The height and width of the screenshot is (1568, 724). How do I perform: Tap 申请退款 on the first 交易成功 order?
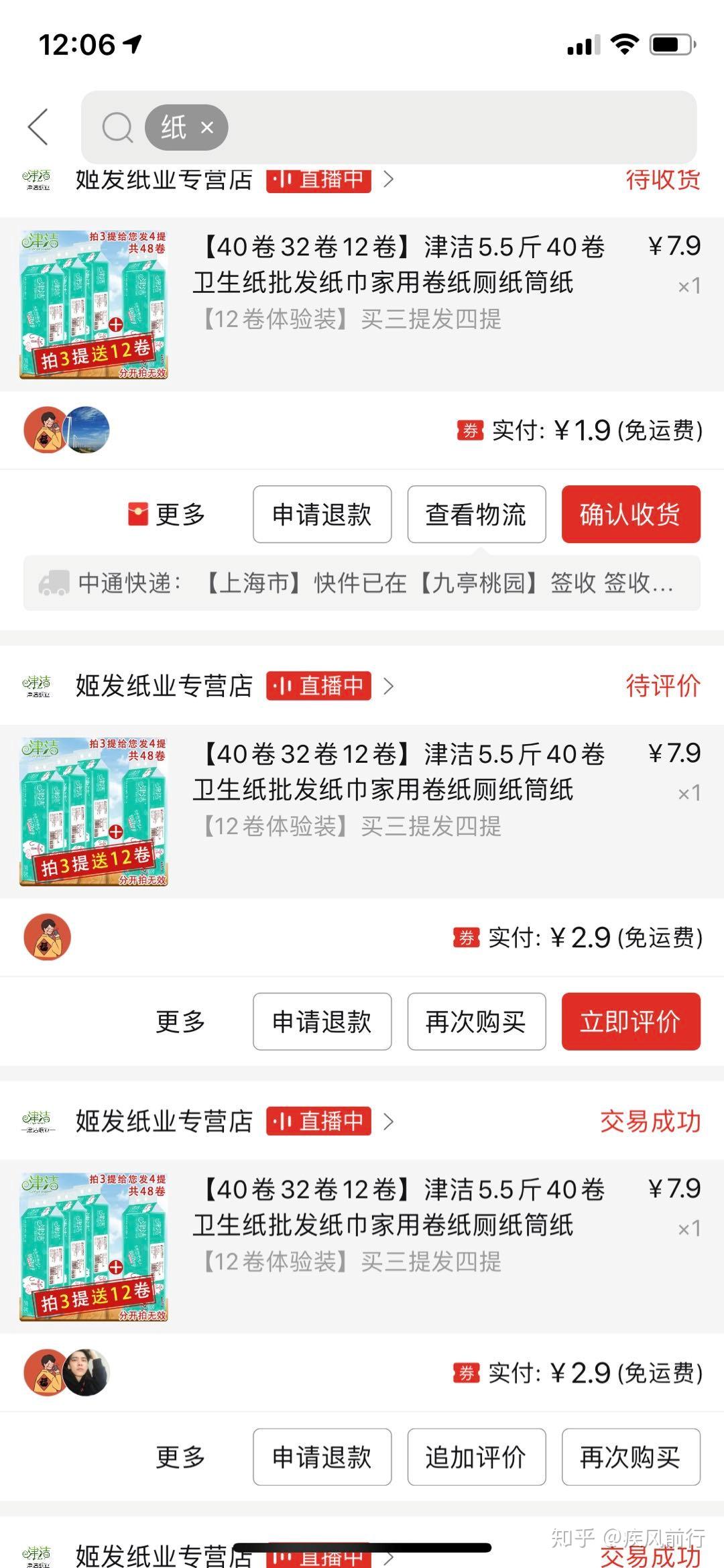[322, 1457]
